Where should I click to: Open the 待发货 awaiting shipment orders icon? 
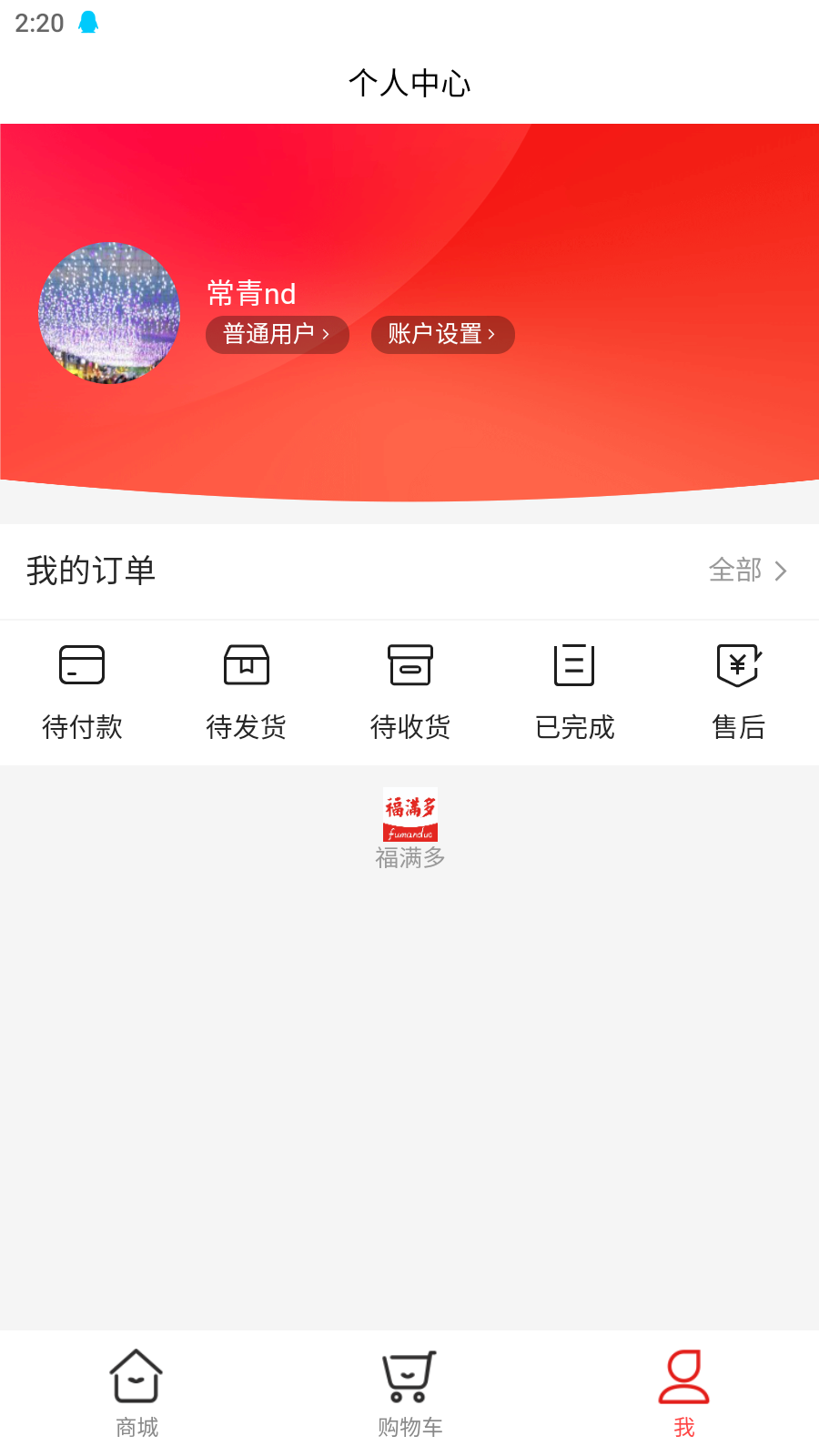tap(246, 665)
